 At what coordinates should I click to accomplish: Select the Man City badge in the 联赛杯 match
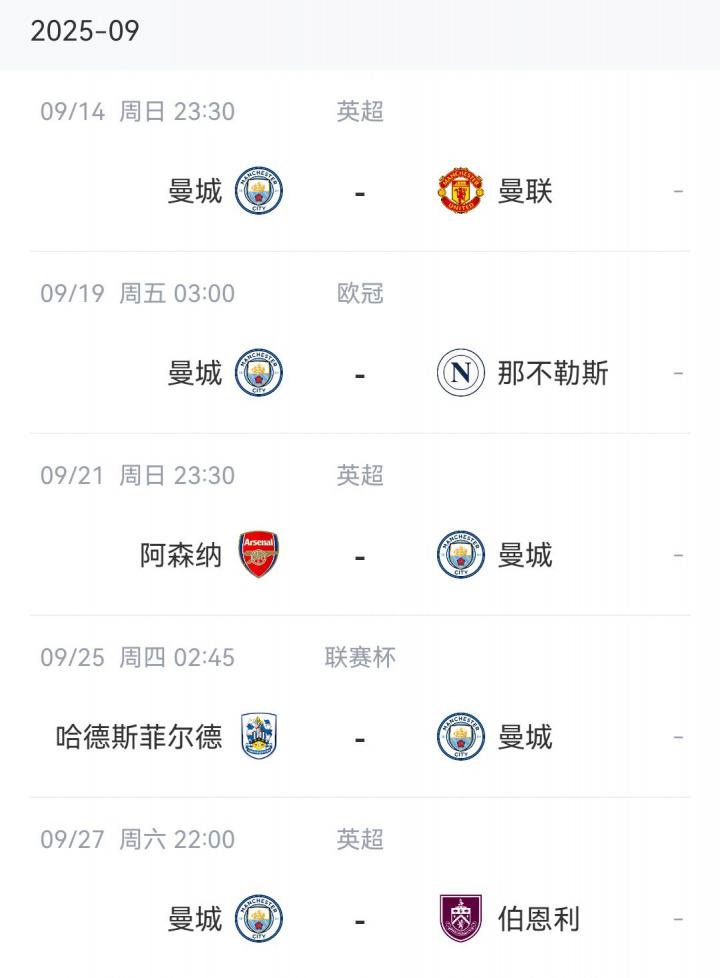[459, 737]
